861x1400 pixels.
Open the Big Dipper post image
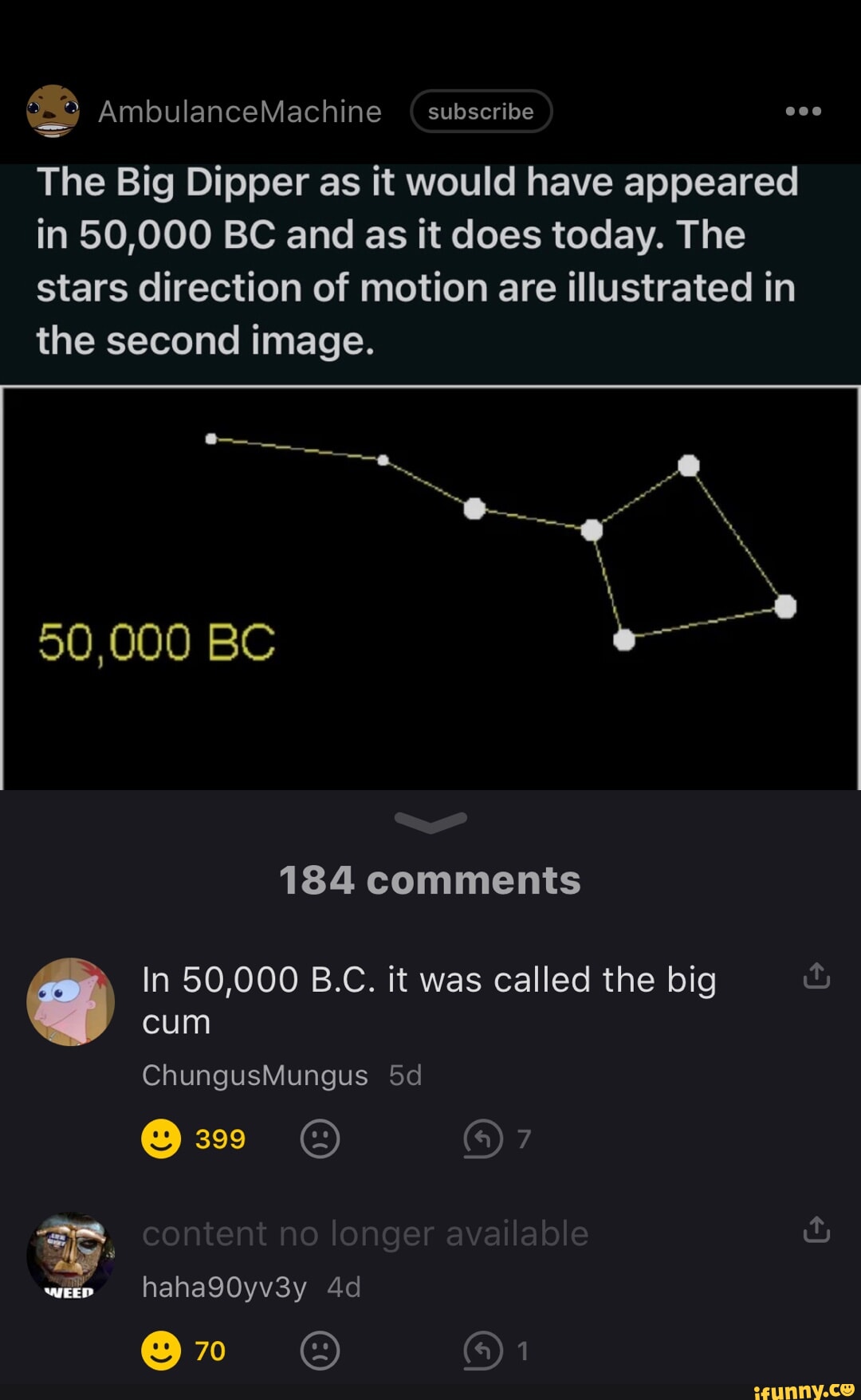[431, 588]
